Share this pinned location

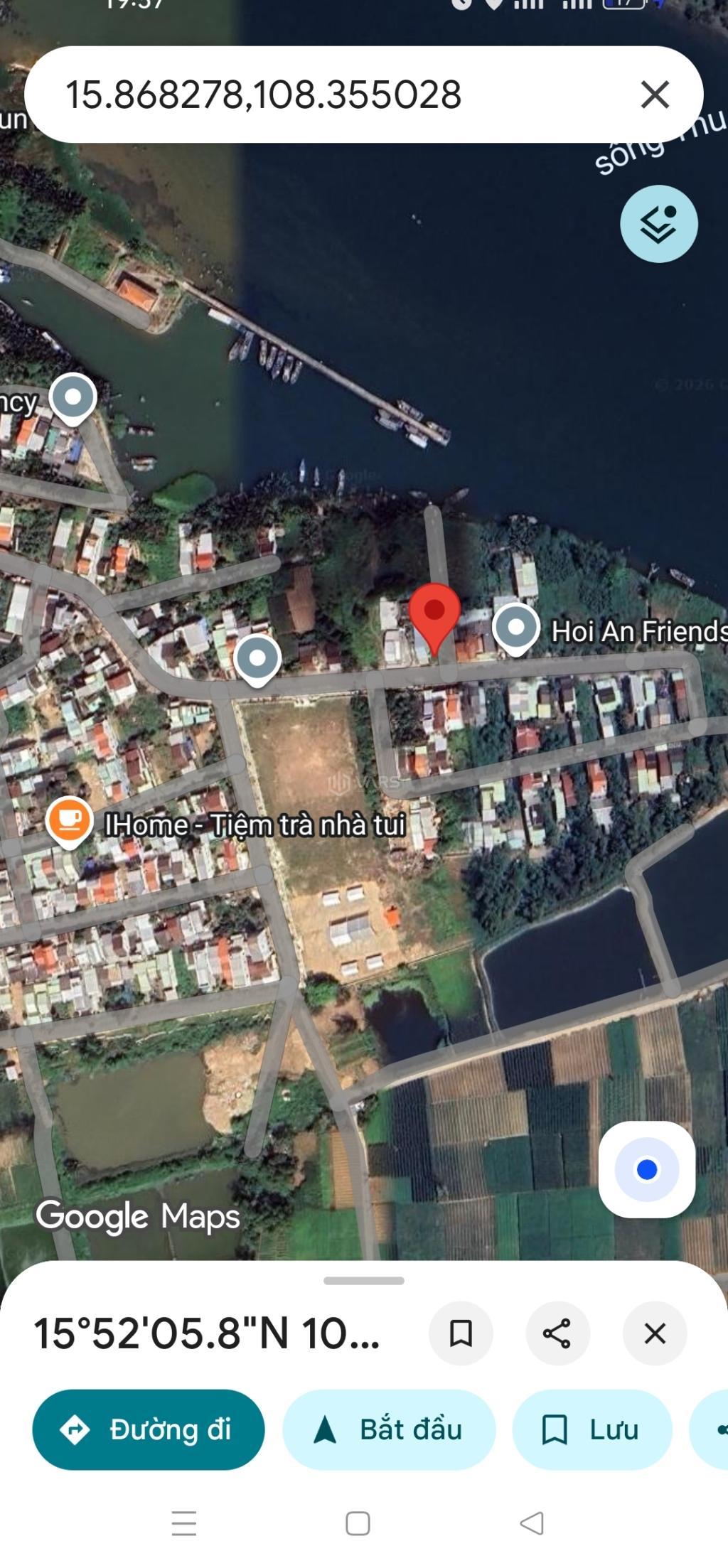click(557, 1333)
